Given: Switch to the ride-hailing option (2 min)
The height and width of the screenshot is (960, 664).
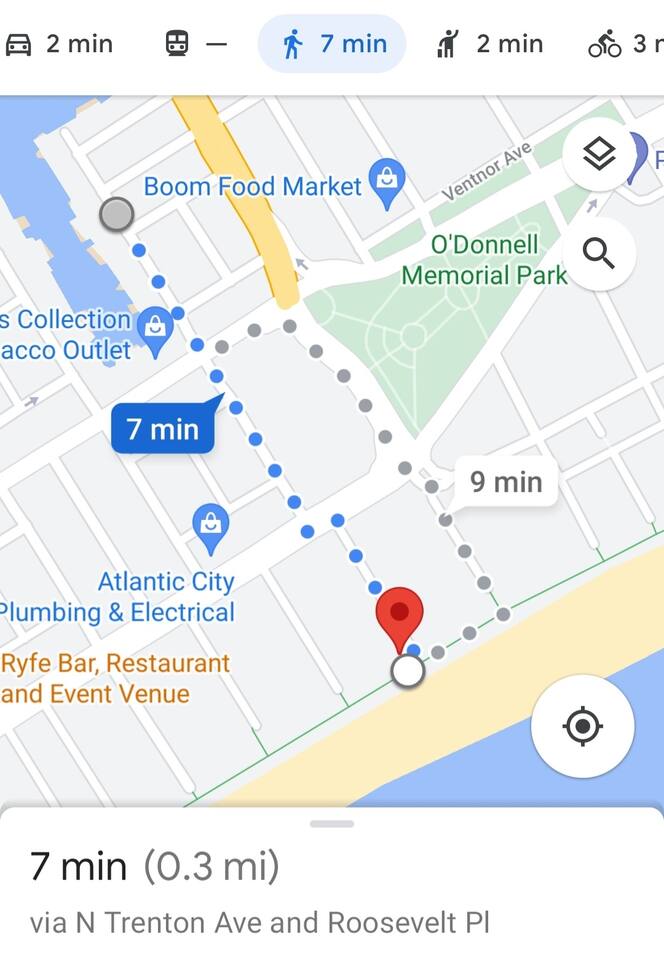Looking at the screenshot, I should pos(489,44).
